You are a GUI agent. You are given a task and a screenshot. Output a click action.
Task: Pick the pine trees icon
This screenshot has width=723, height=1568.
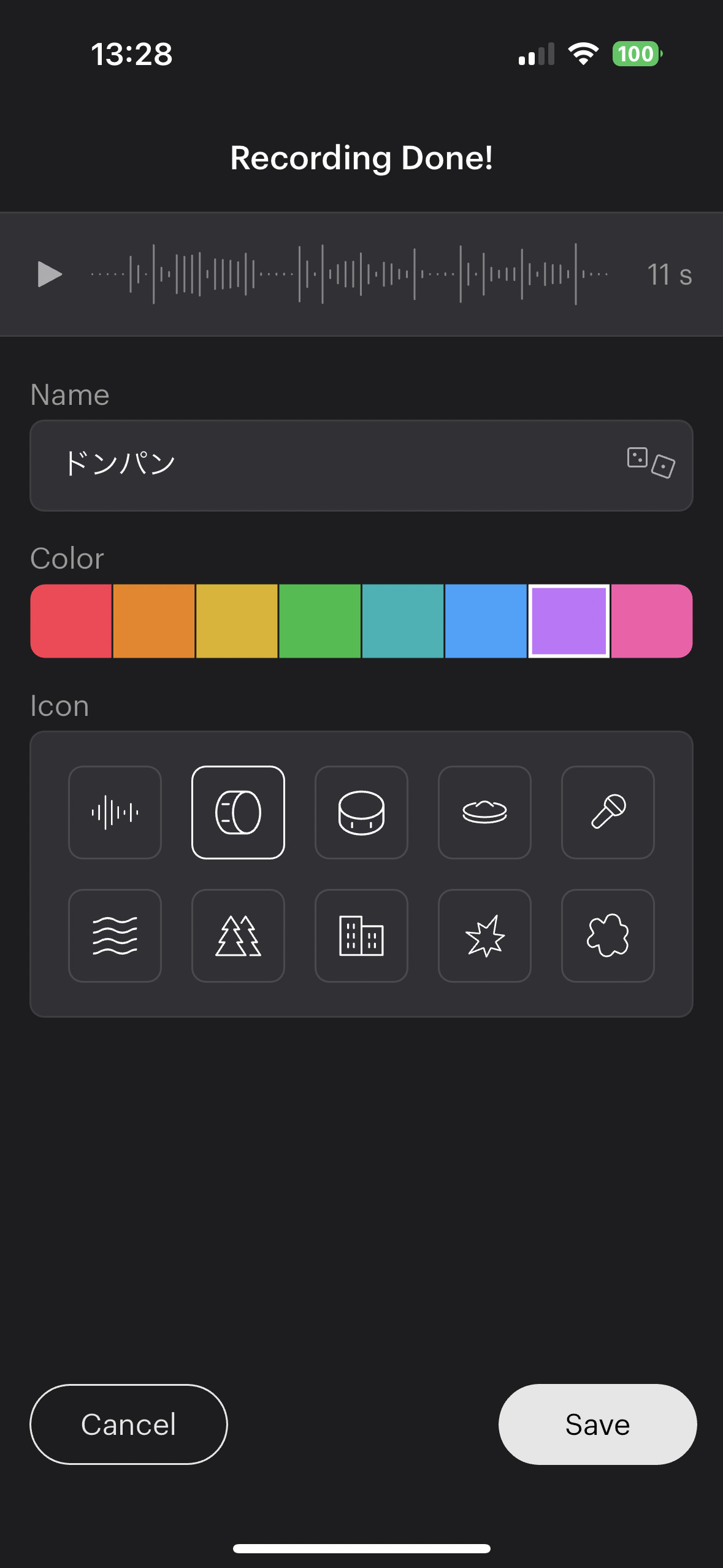[238, 936]
